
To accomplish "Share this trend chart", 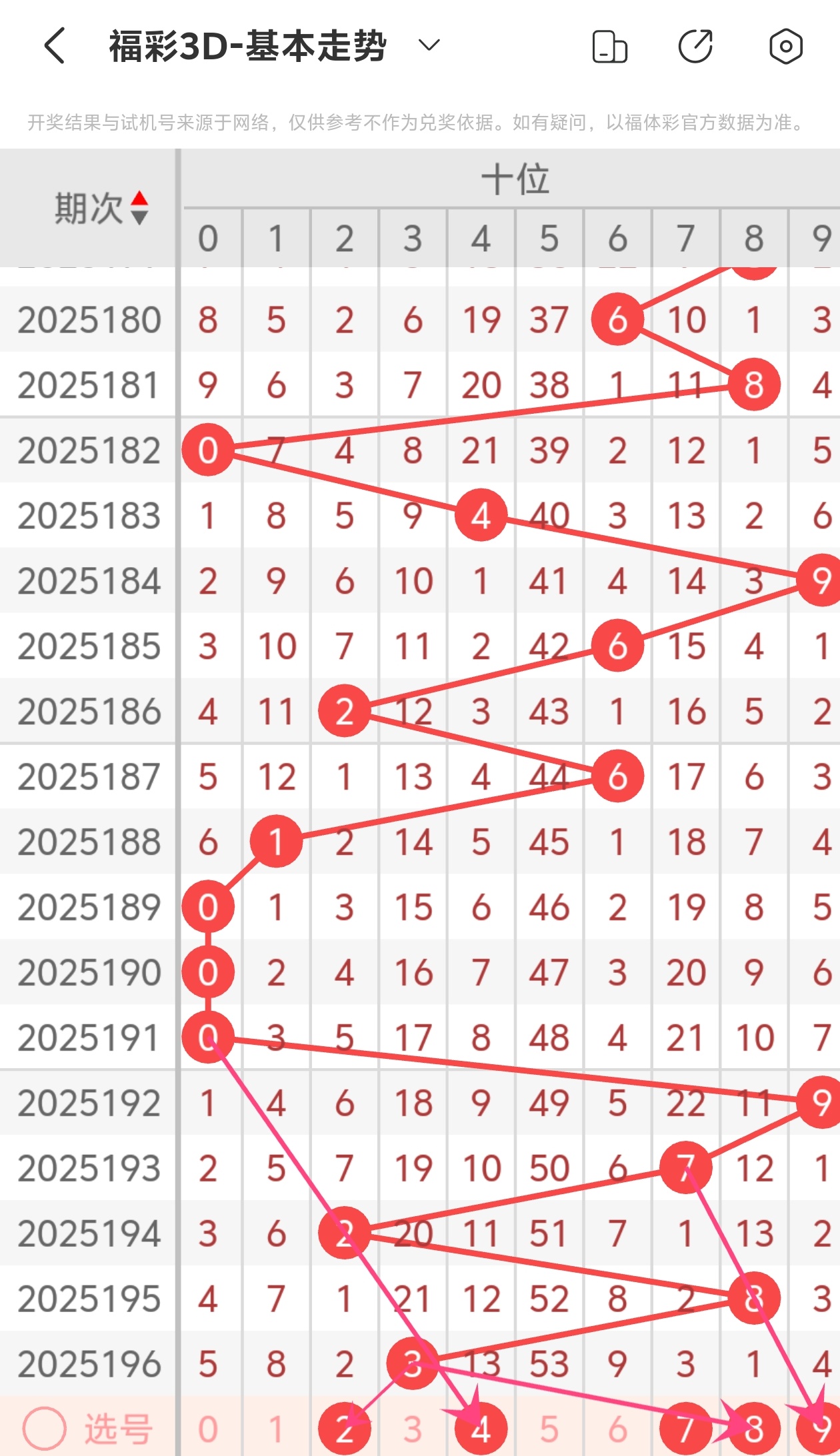I will (x=695, y=47).
